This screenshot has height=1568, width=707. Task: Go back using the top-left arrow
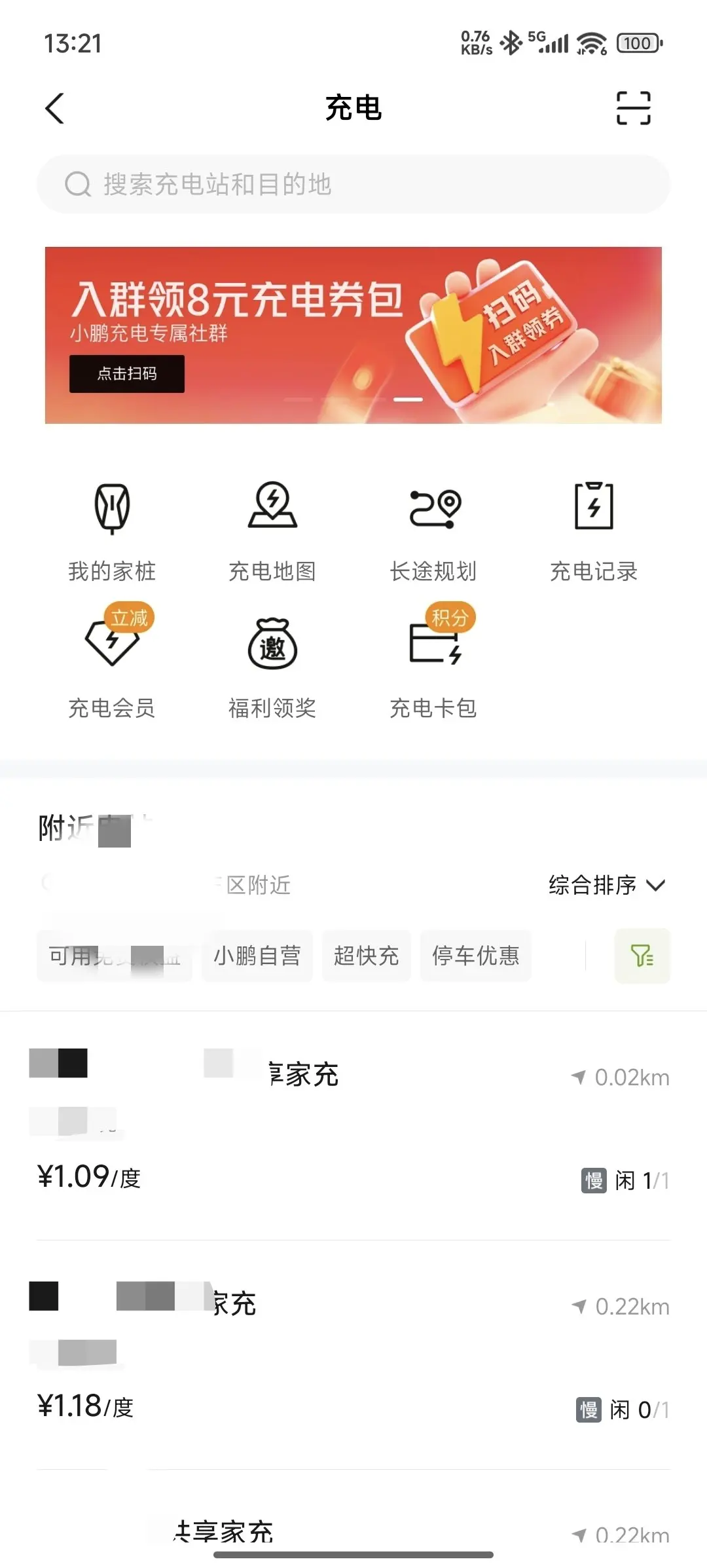(x=55, y=108)
